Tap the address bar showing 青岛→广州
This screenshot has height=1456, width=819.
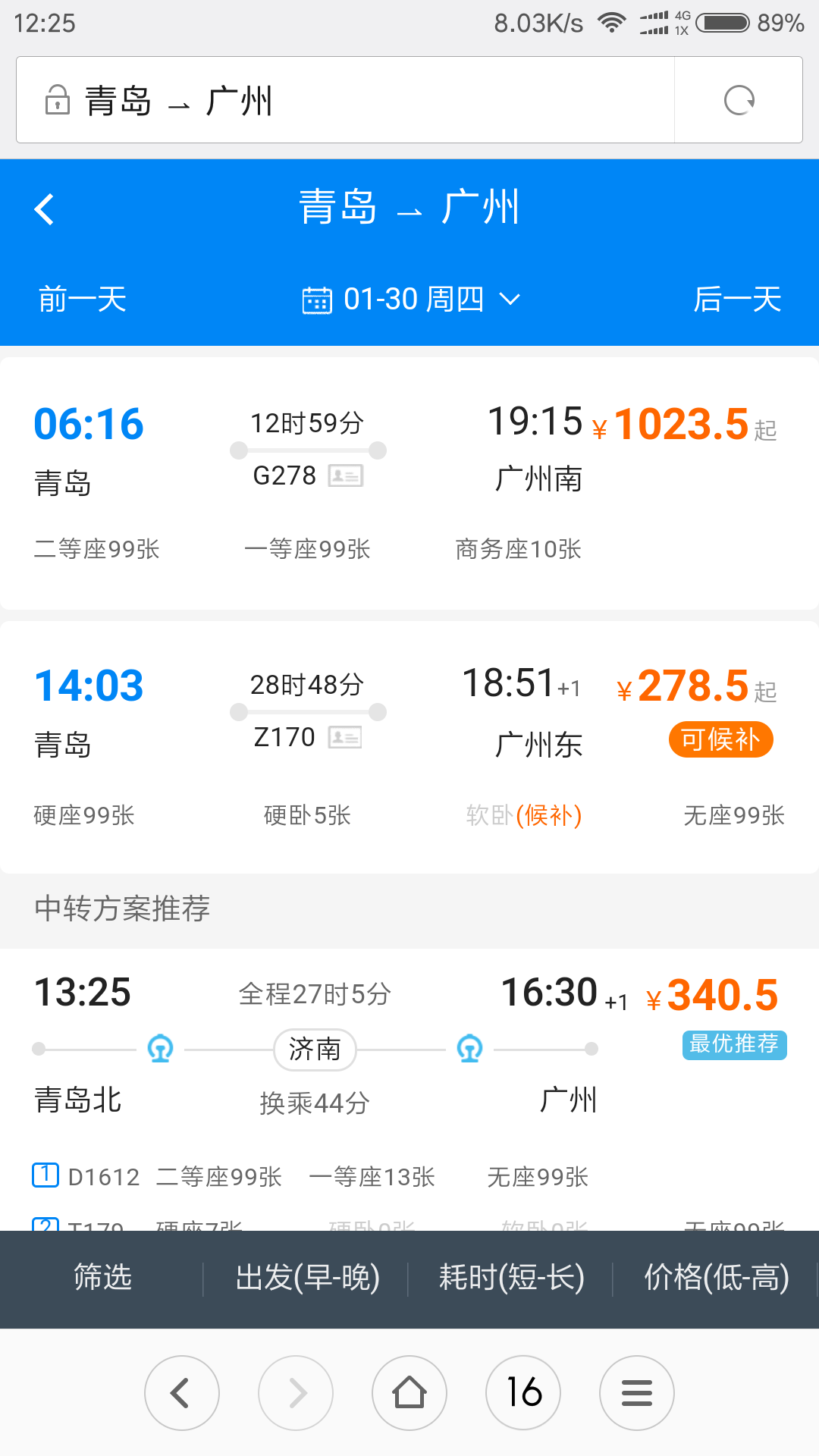point(345,100)
